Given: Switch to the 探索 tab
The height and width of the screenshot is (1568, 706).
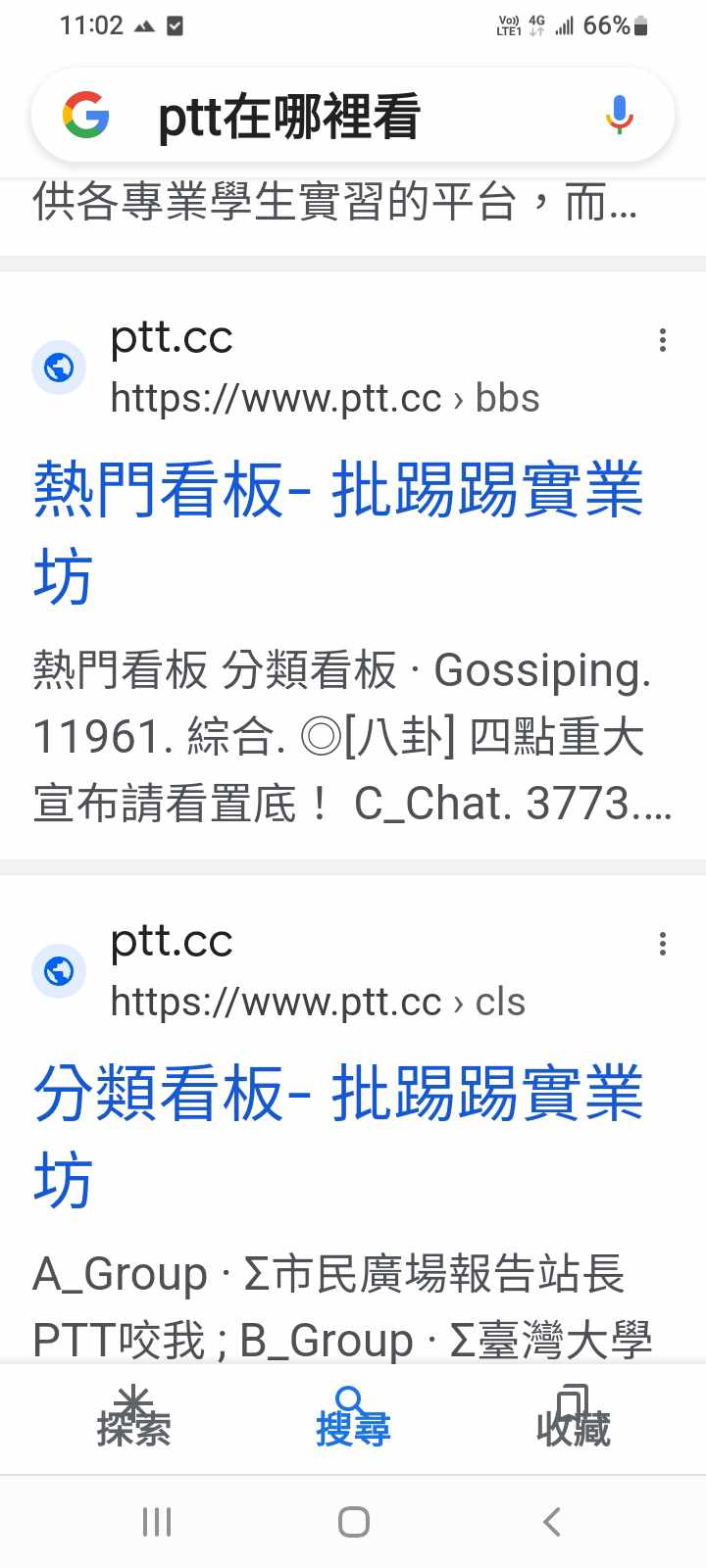Looking at the screenshot, I should pyautogui.click(x=133, y=1417).
